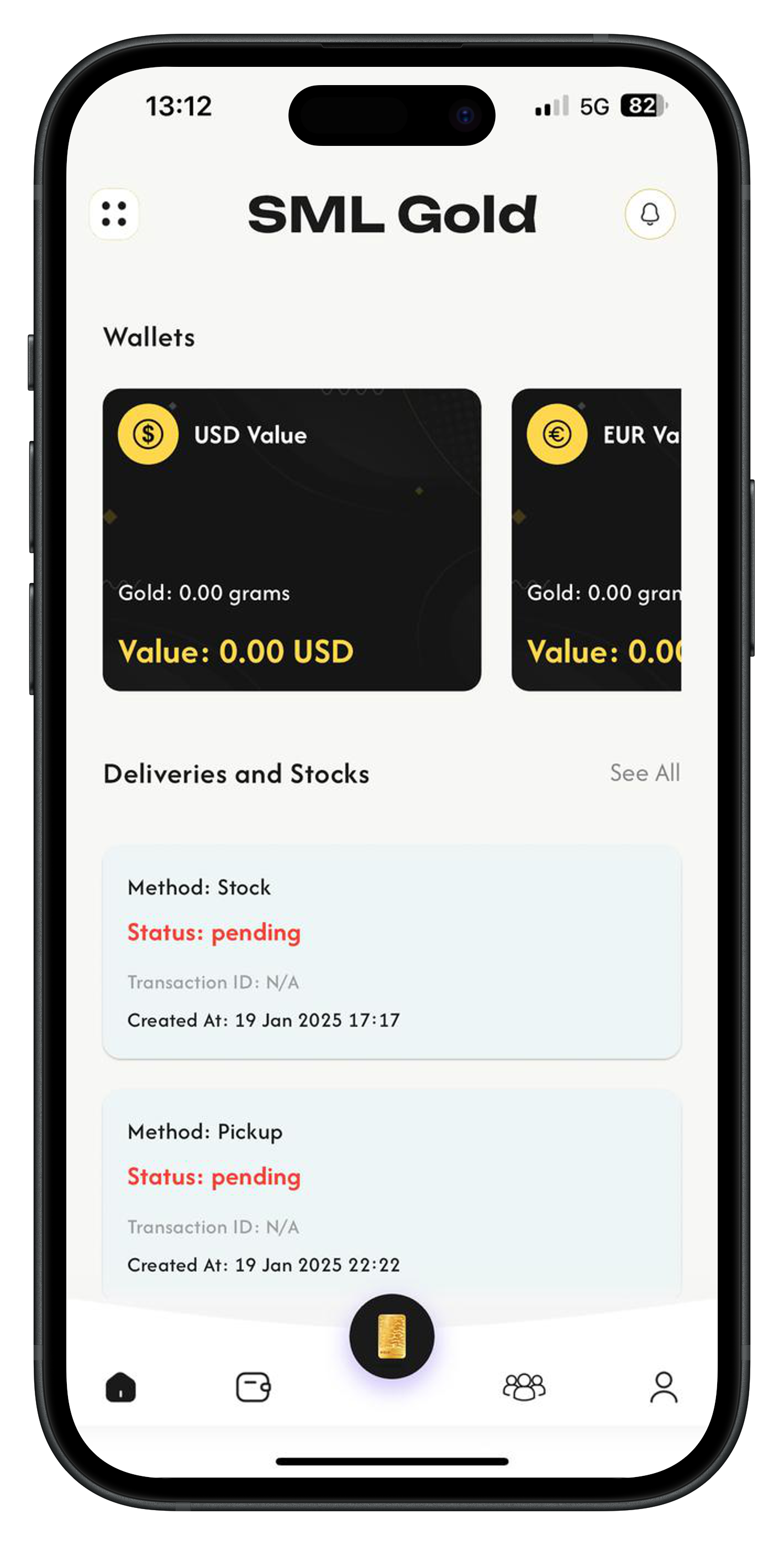Open the four-dot menu button
This screenshot has width=784, height=1545.
tap(114, 214)
